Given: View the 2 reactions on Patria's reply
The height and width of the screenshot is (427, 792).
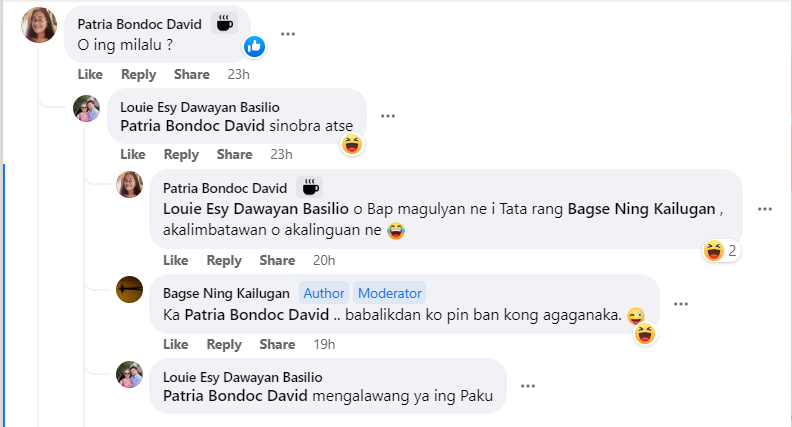Looking at the screenshot, I should pos(721,250).
